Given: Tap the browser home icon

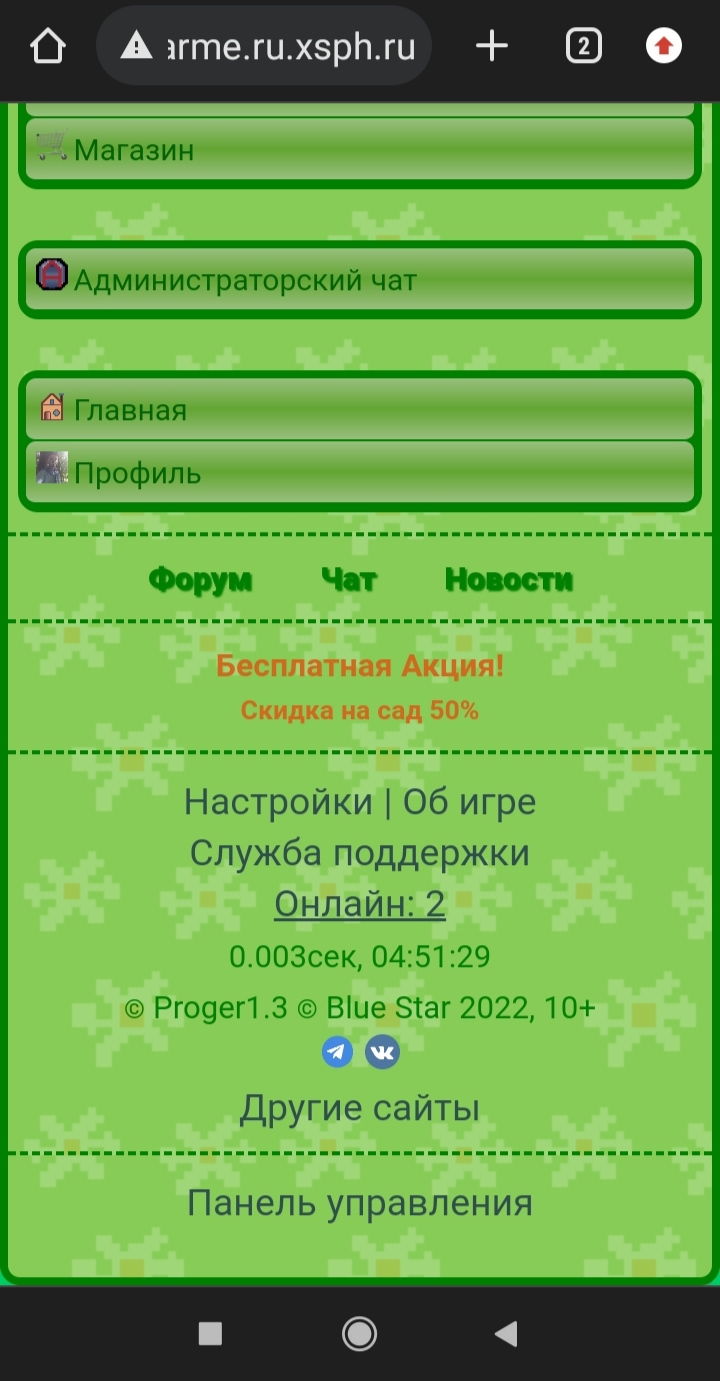Looking at the screenshot, I should click(x=47, y=46).
